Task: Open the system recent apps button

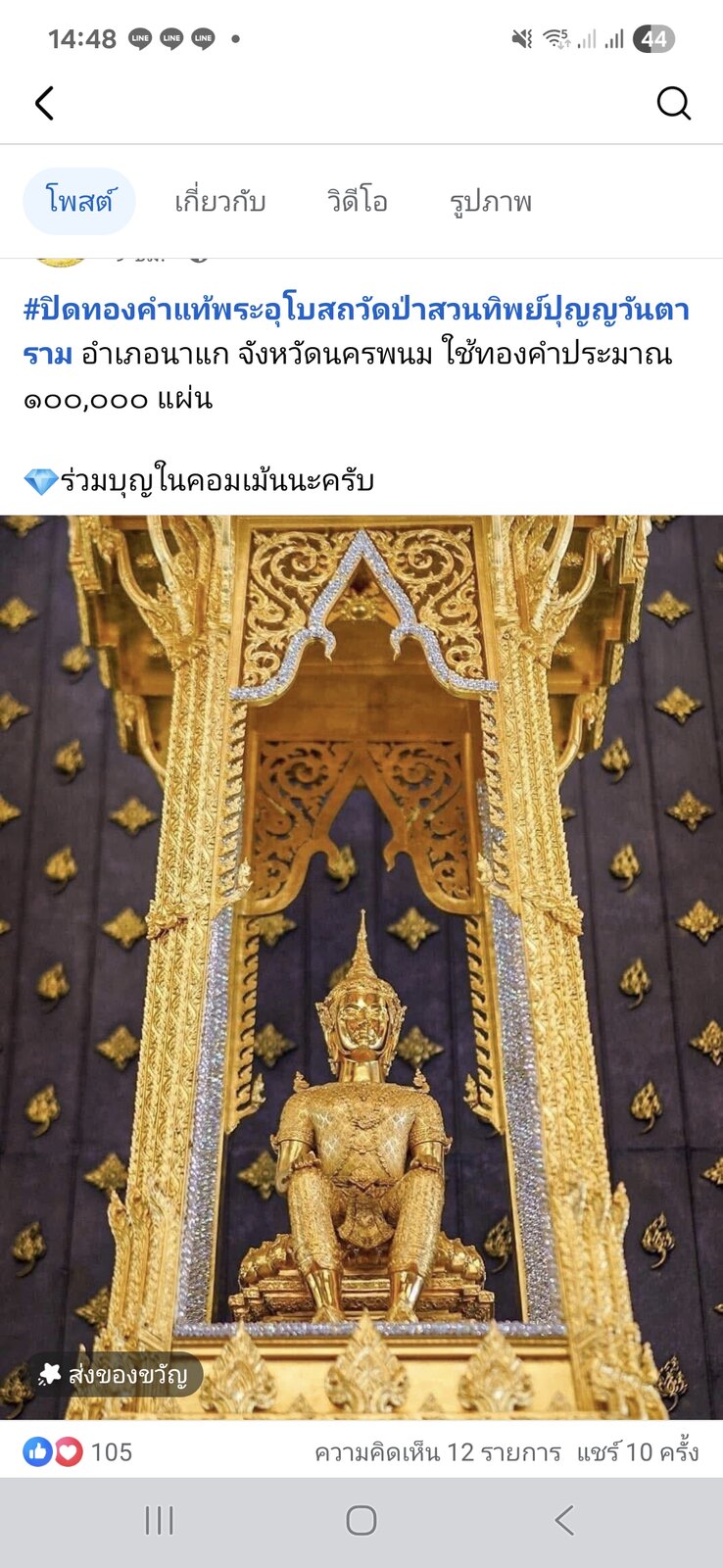Action: [159, 1520]
